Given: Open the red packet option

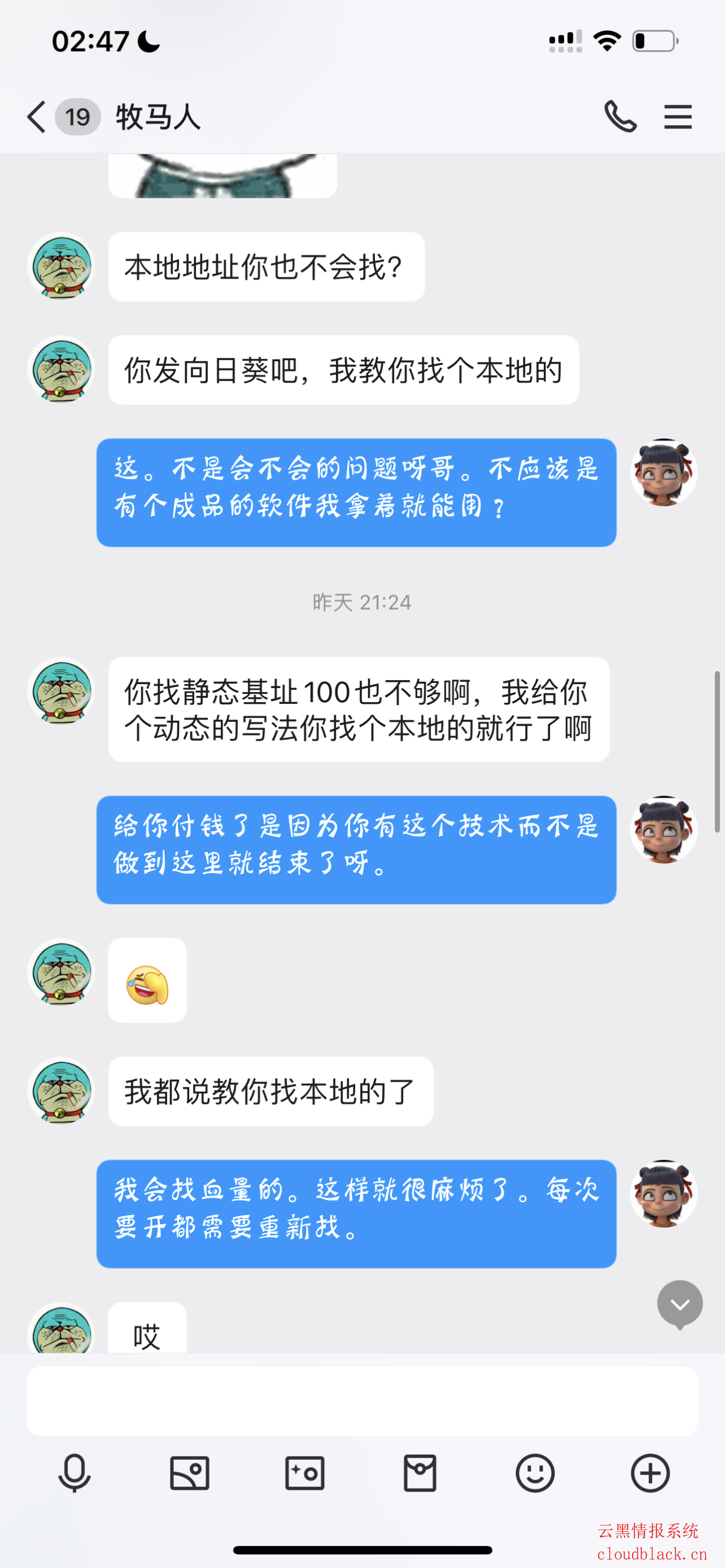Looking at the screenshot, I should tap(420, 1473).
